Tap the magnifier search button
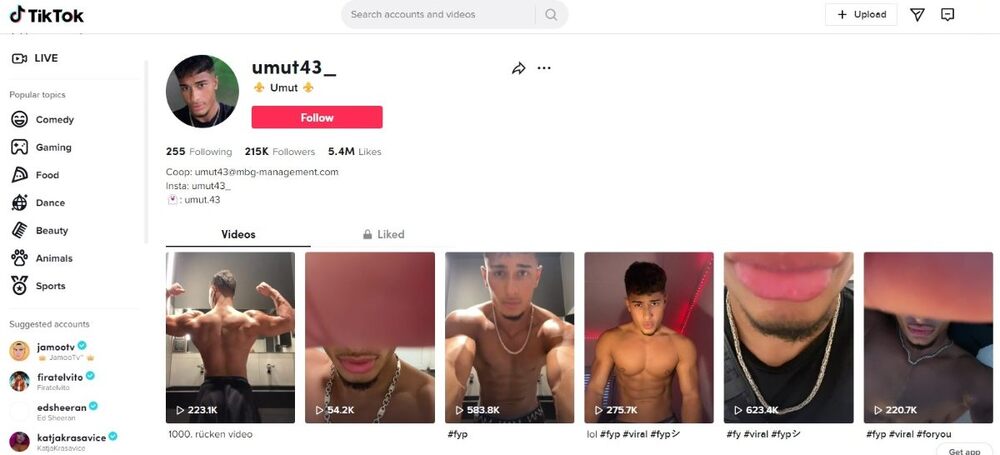The height and width of the screenshot is (455, 1000). tap(551, 15)
